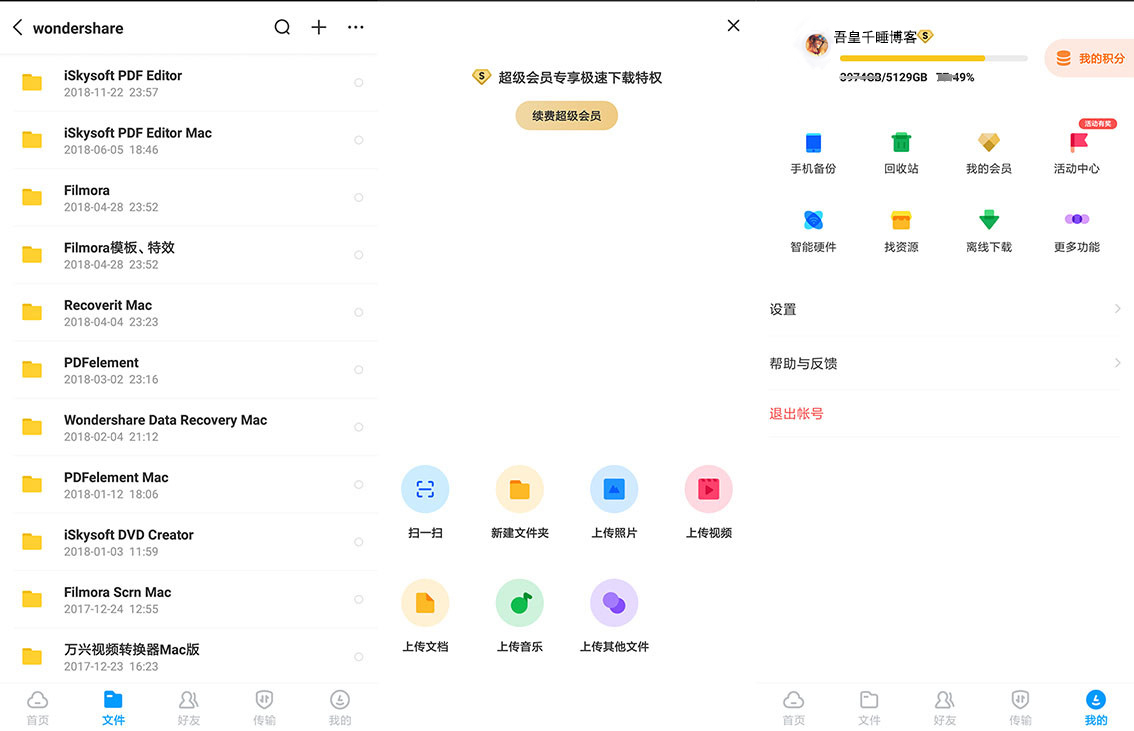
Task: Open search in the wondershare folder
Action: coord(282,28)
